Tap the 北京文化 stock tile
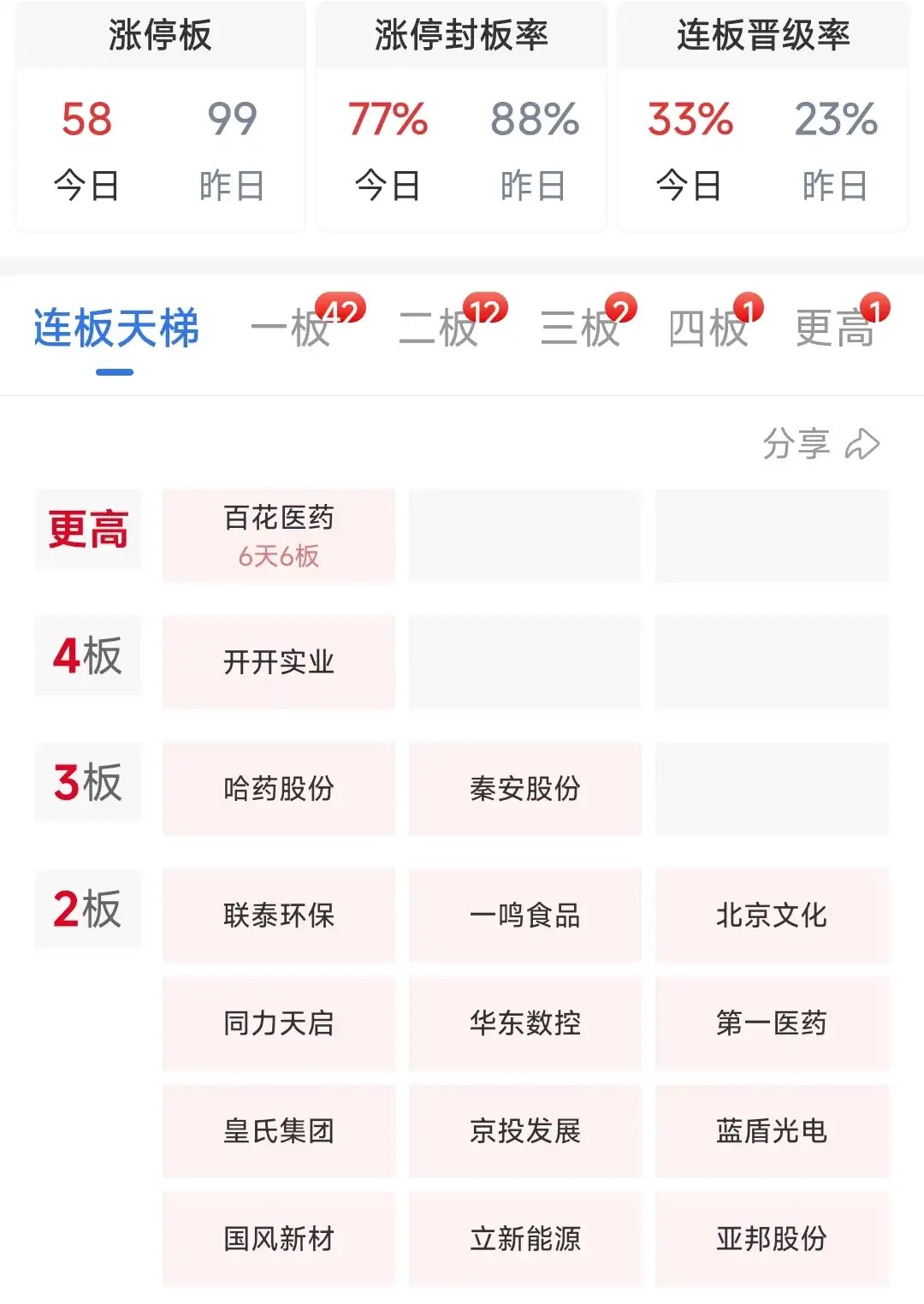Image resolution: width=924 pixels, height=1304 pixels. click(x=773, y=915)
